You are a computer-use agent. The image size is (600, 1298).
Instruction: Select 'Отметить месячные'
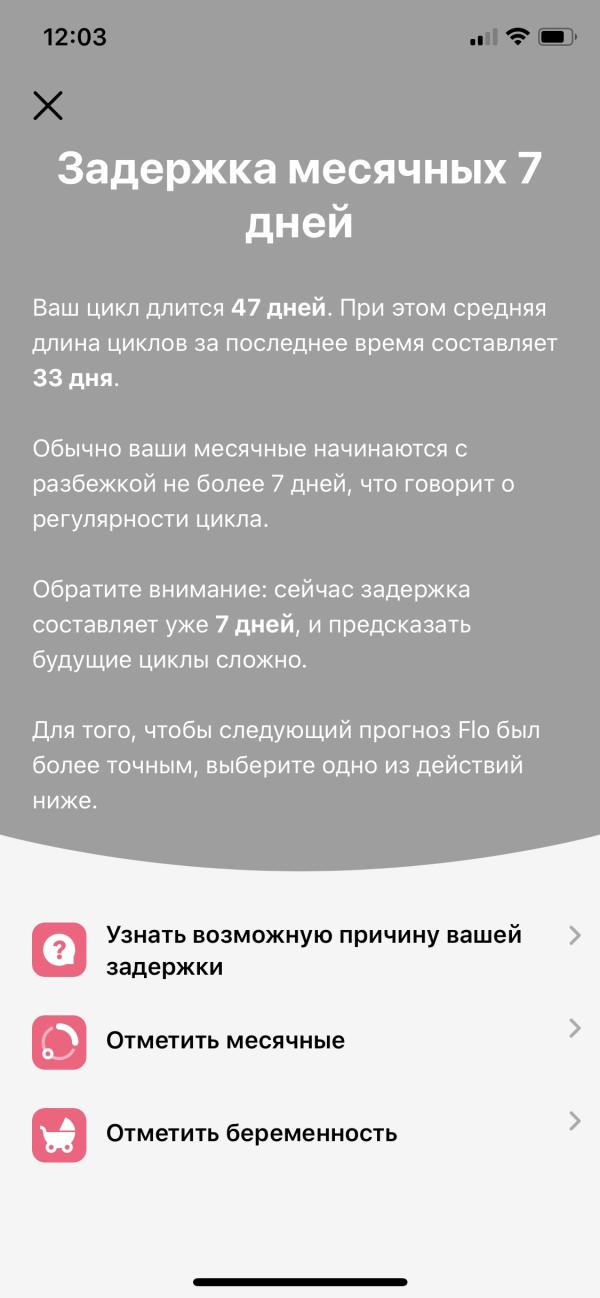(x=300, y=1041)
